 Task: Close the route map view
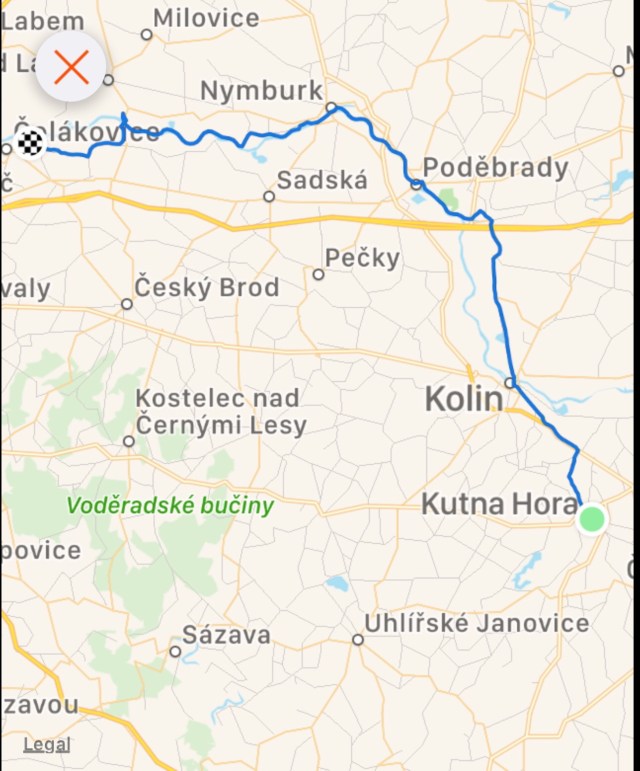(71, 67)
